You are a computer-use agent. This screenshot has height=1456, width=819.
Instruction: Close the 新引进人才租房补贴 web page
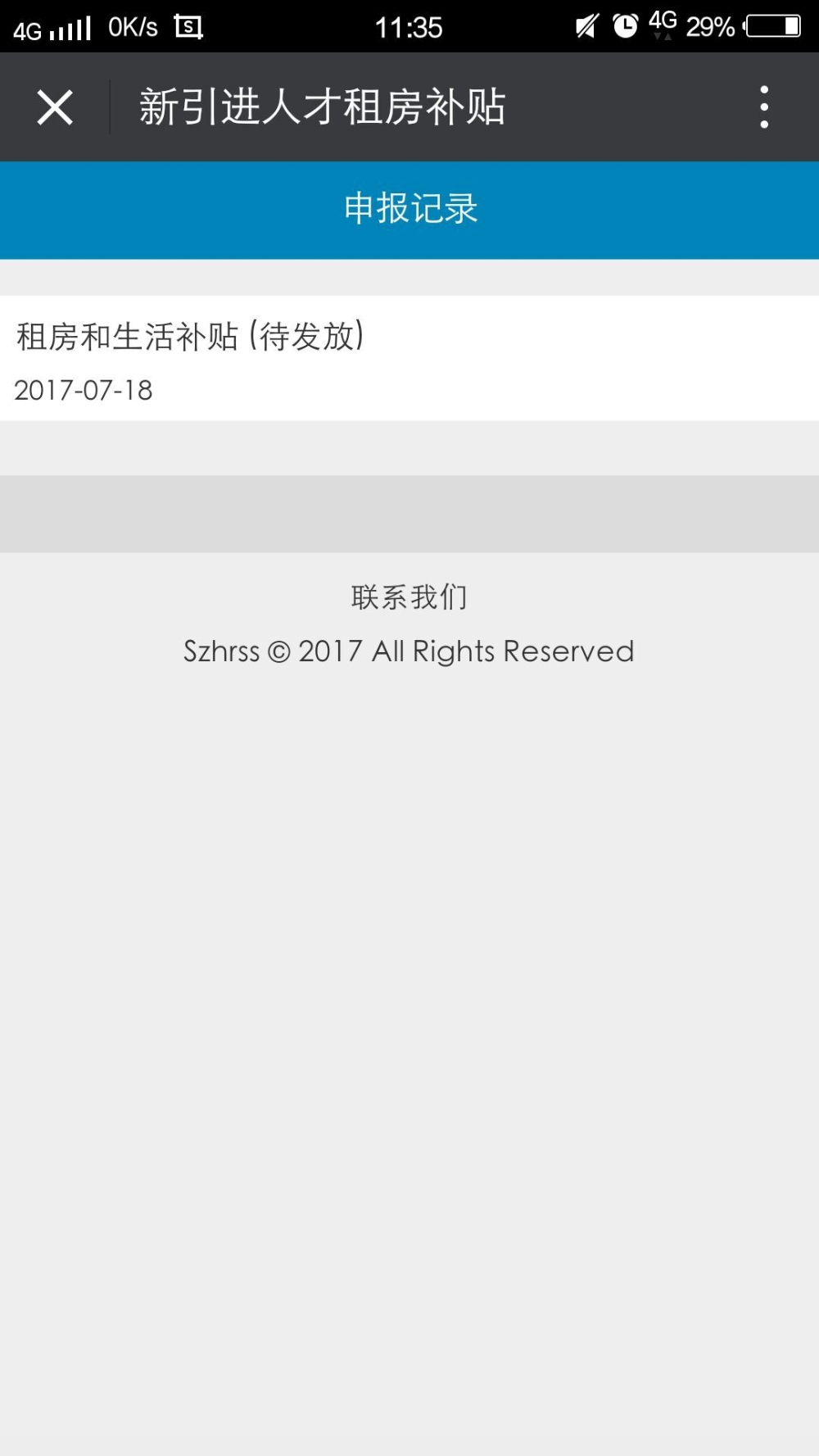(x=55, y=107)
